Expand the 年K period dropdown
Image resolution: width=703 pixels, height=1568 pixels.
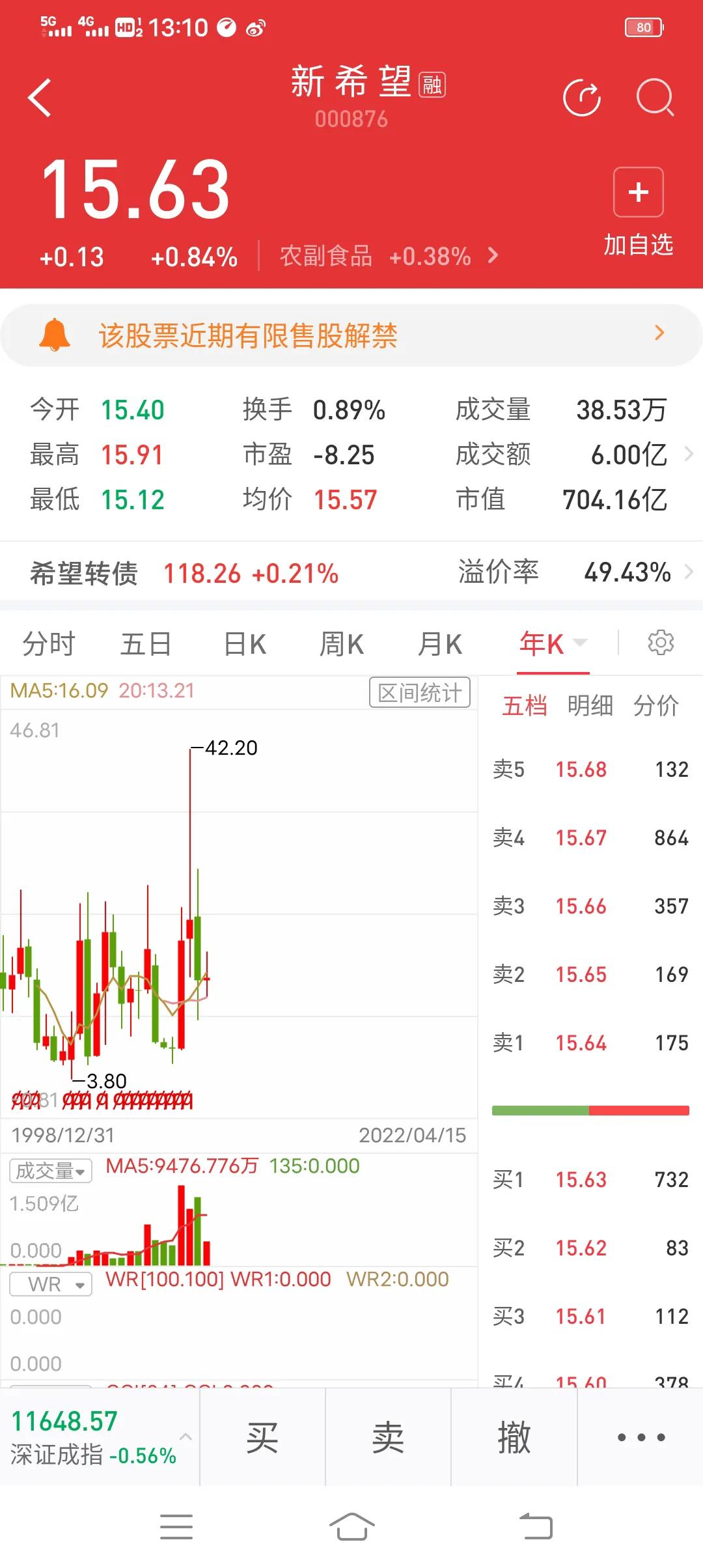(x=553, y=644)
